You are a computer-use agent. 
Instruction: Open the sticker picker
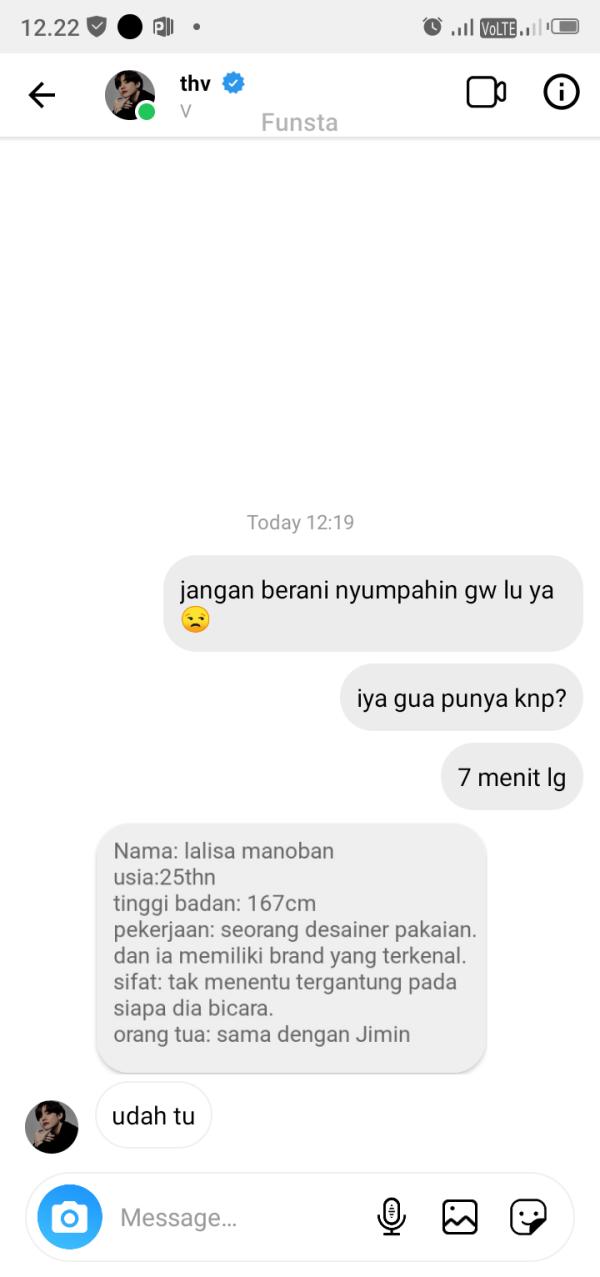pyautogui.click(x=527, y=1217)
